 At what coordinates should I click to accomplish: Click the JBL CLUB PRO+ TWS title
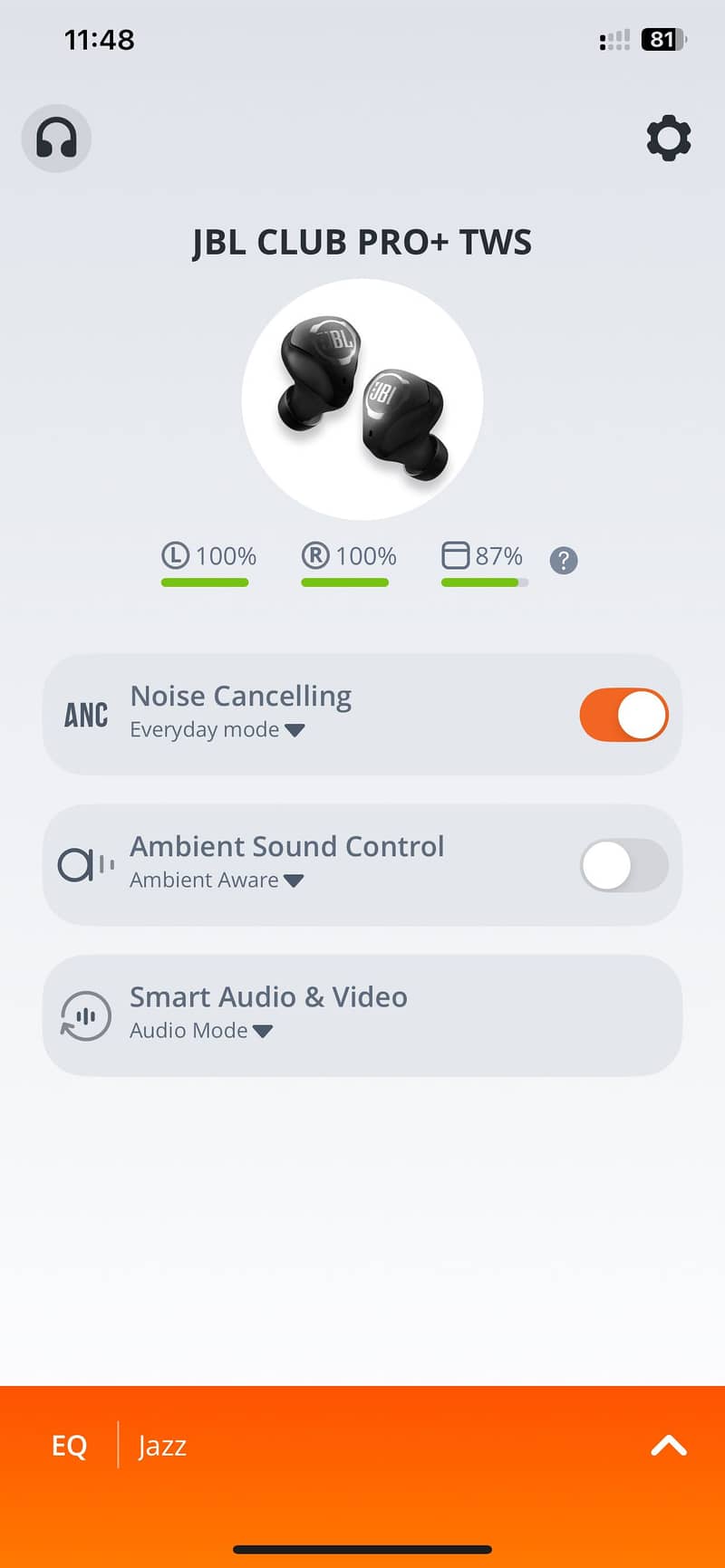tap(362, 241)
